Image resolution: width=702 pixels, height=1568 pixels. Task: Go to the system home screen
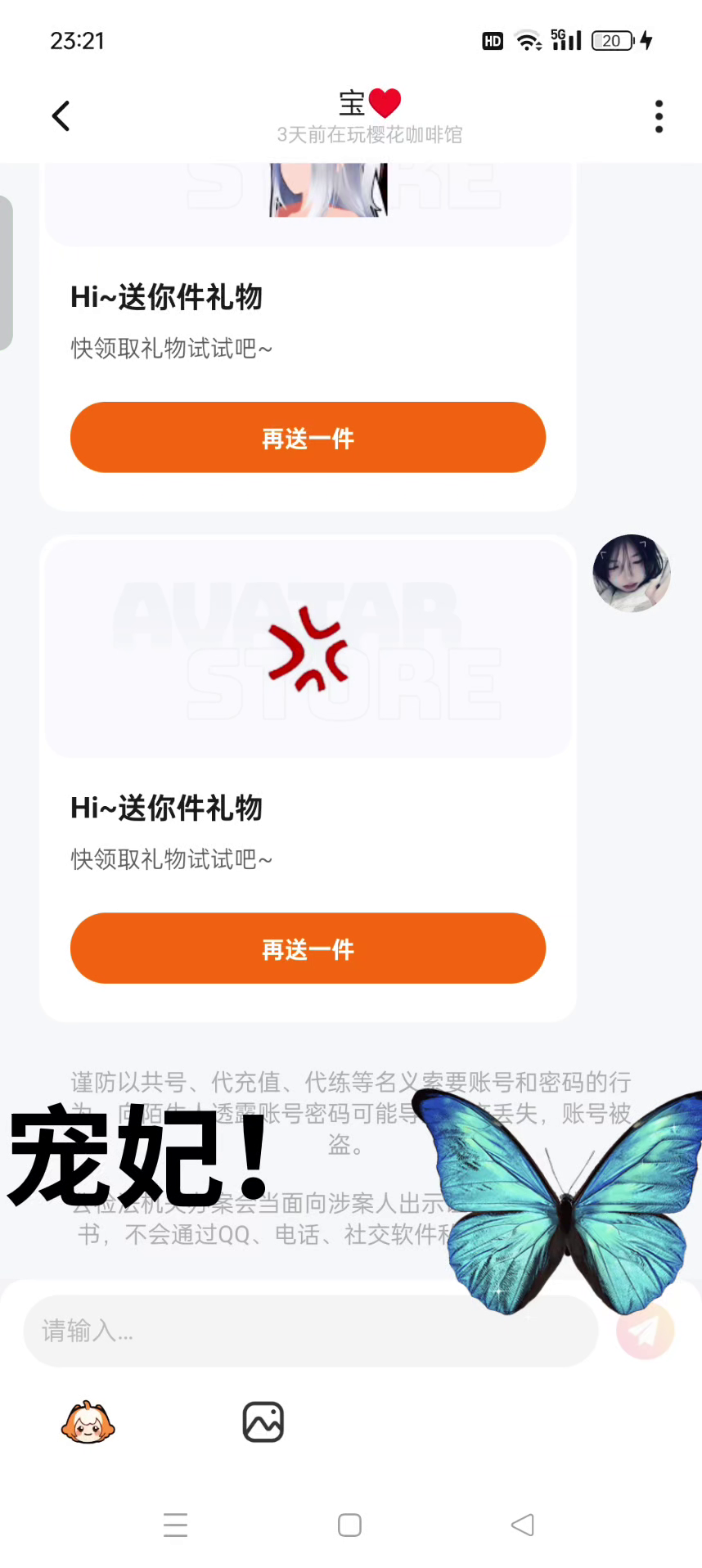(349, 1525)
